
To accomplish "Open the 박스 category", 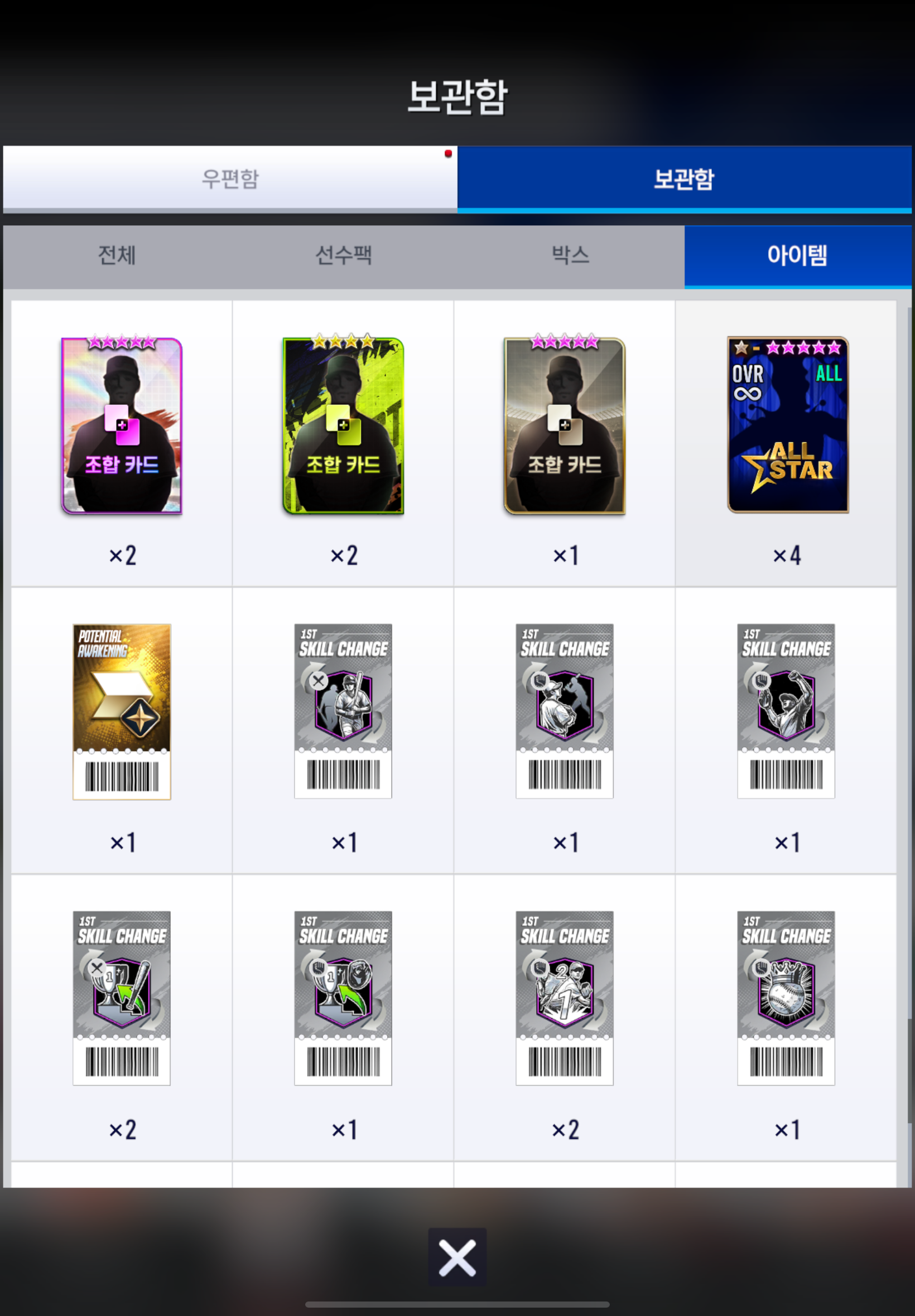I will pos(570,255).
